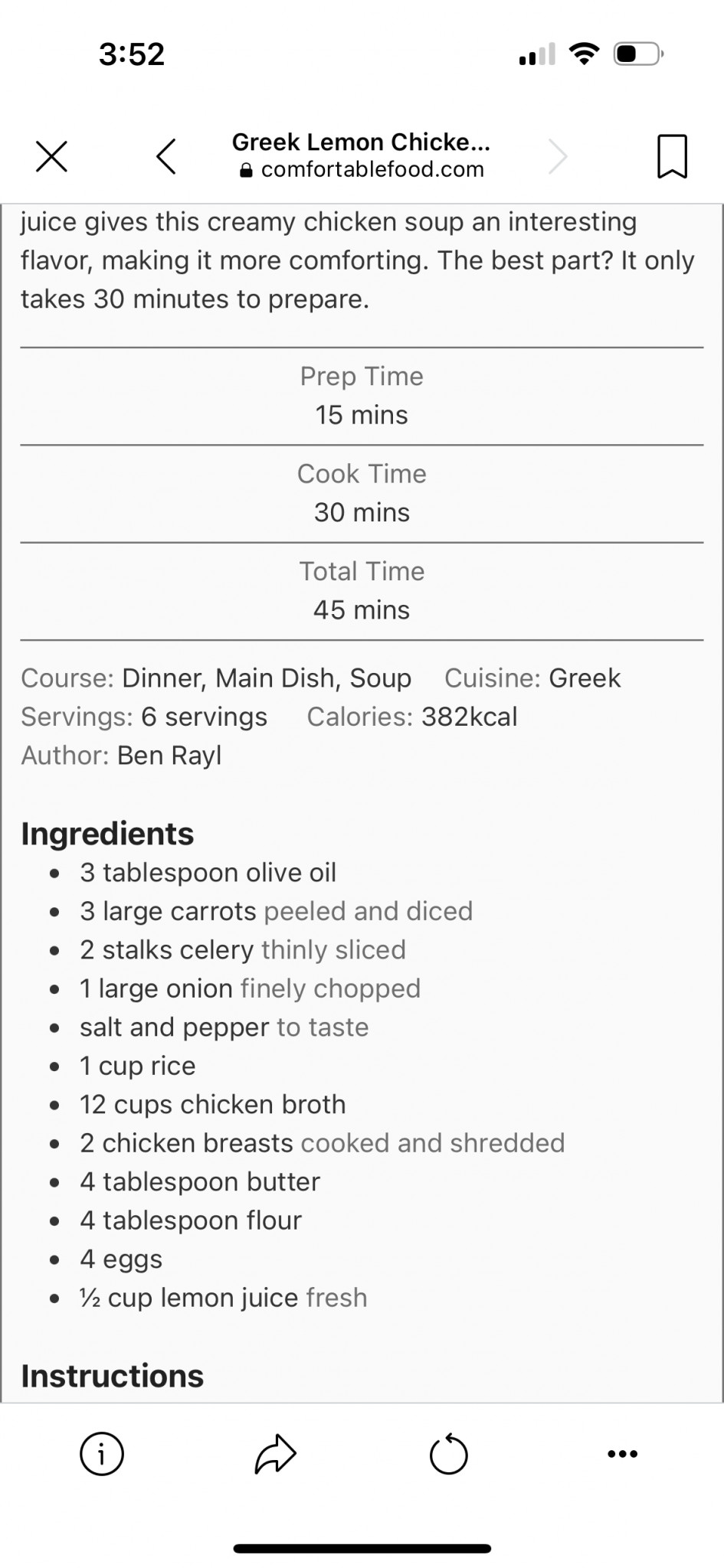Bookmark this recipe page
The image size is (724, 1568).
click(x=672, y=156)
